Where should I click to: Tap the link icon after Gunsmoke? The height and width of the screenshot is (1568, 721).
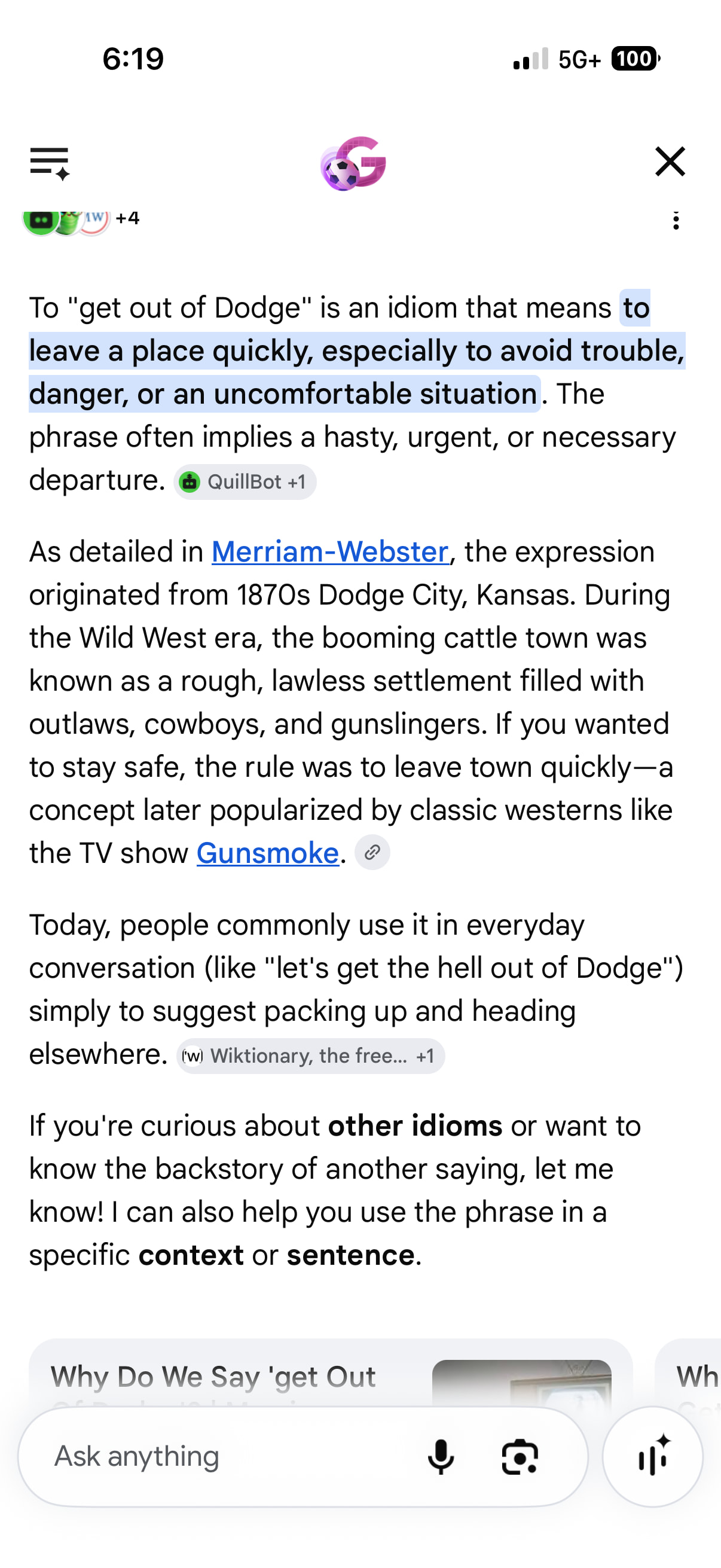click(x=372, y=853)
